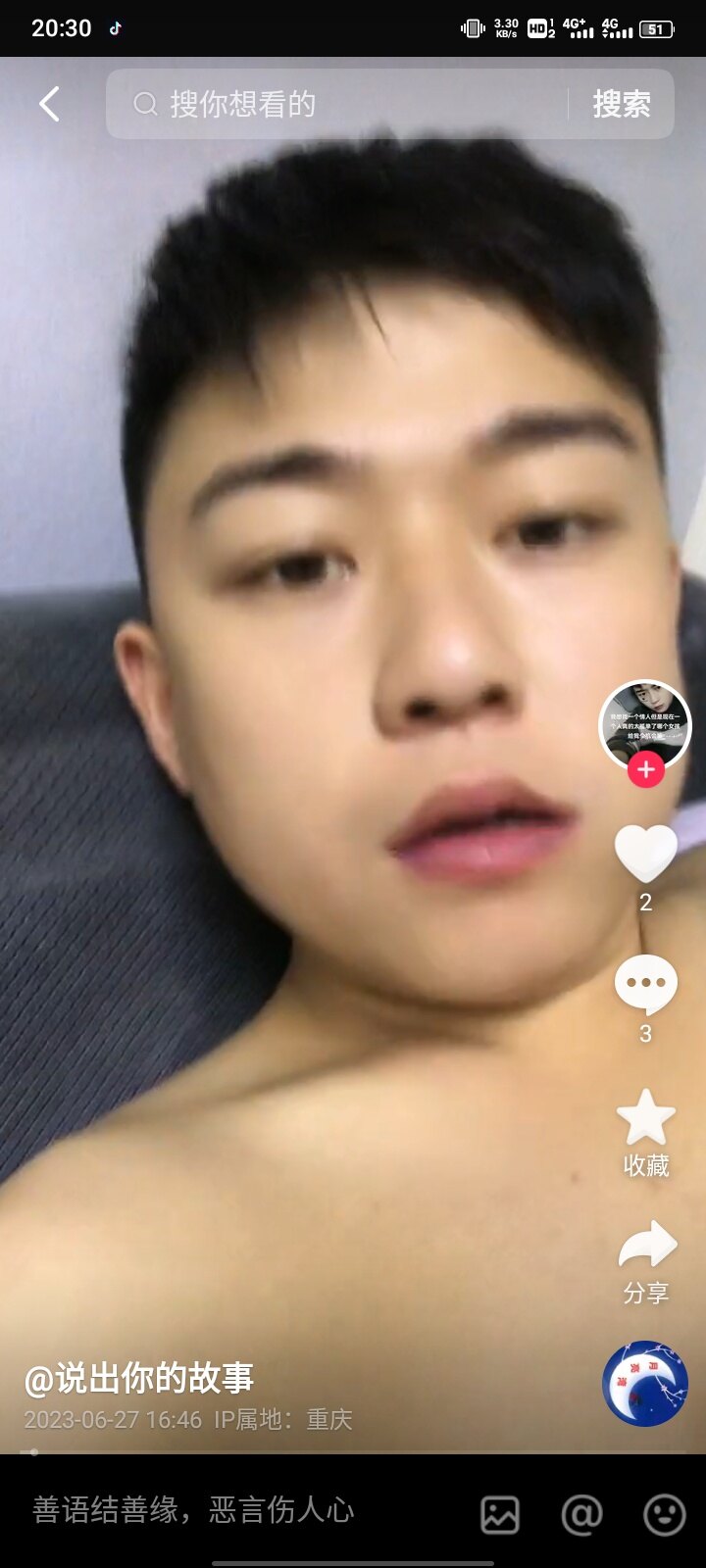
Task: Open the video creator's profile avatar
Action: click(x=644, y=724)
